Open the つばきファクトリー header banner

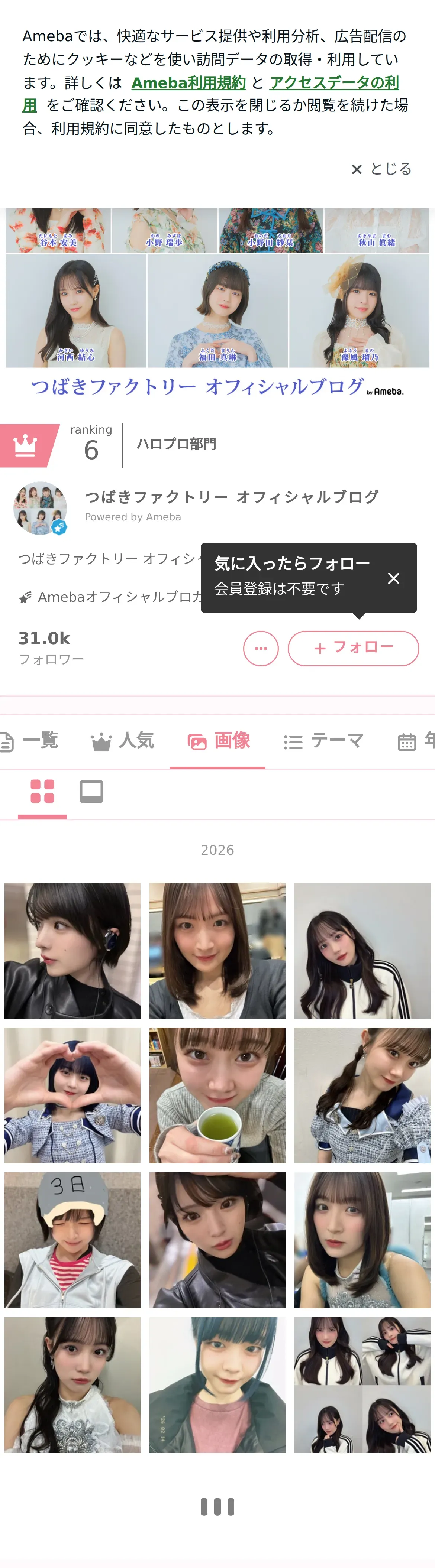pyautogui.click(x=217, y=304)
